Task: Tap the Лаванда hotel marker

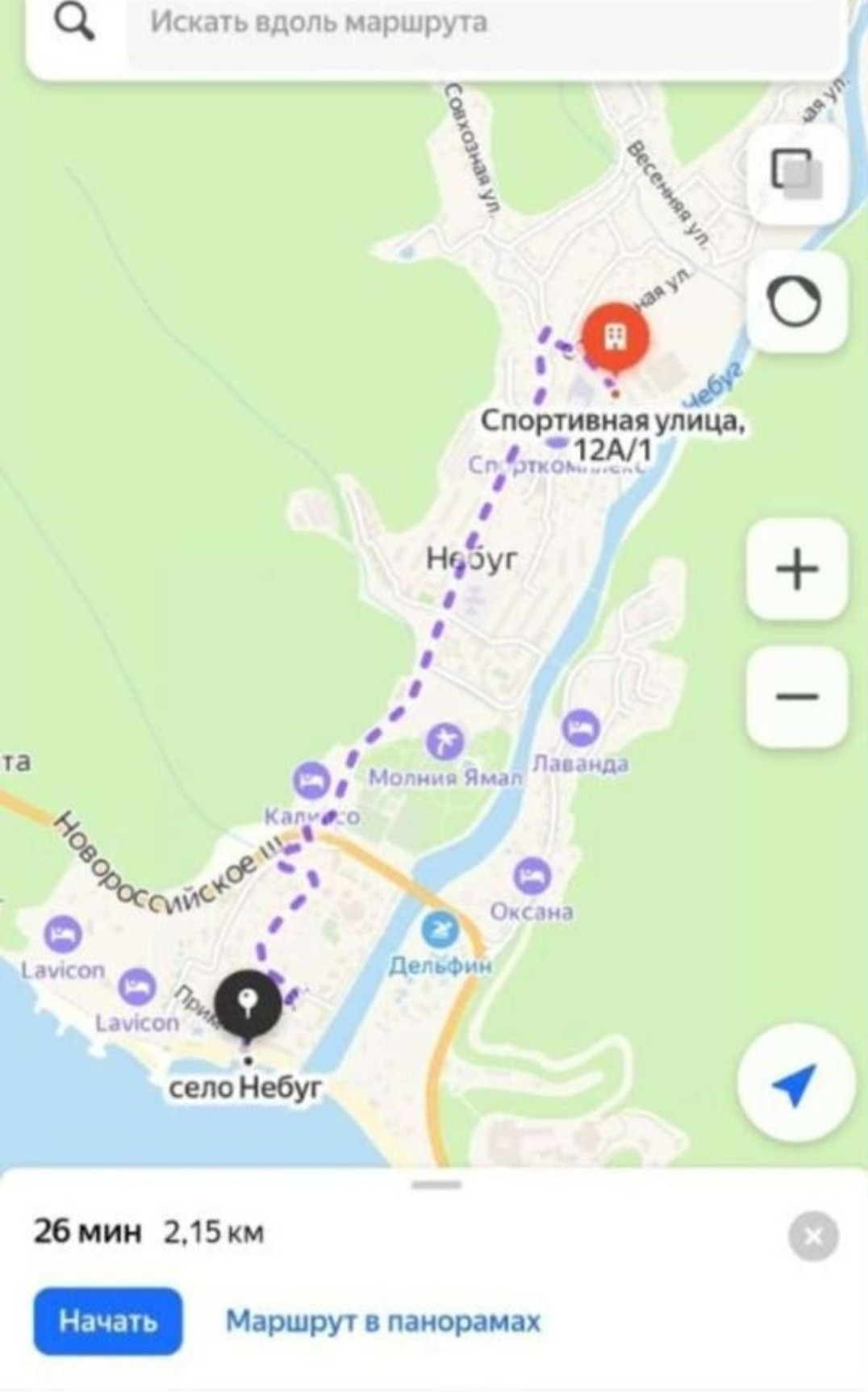Action: pyautogui.click(x=581, y=729)
